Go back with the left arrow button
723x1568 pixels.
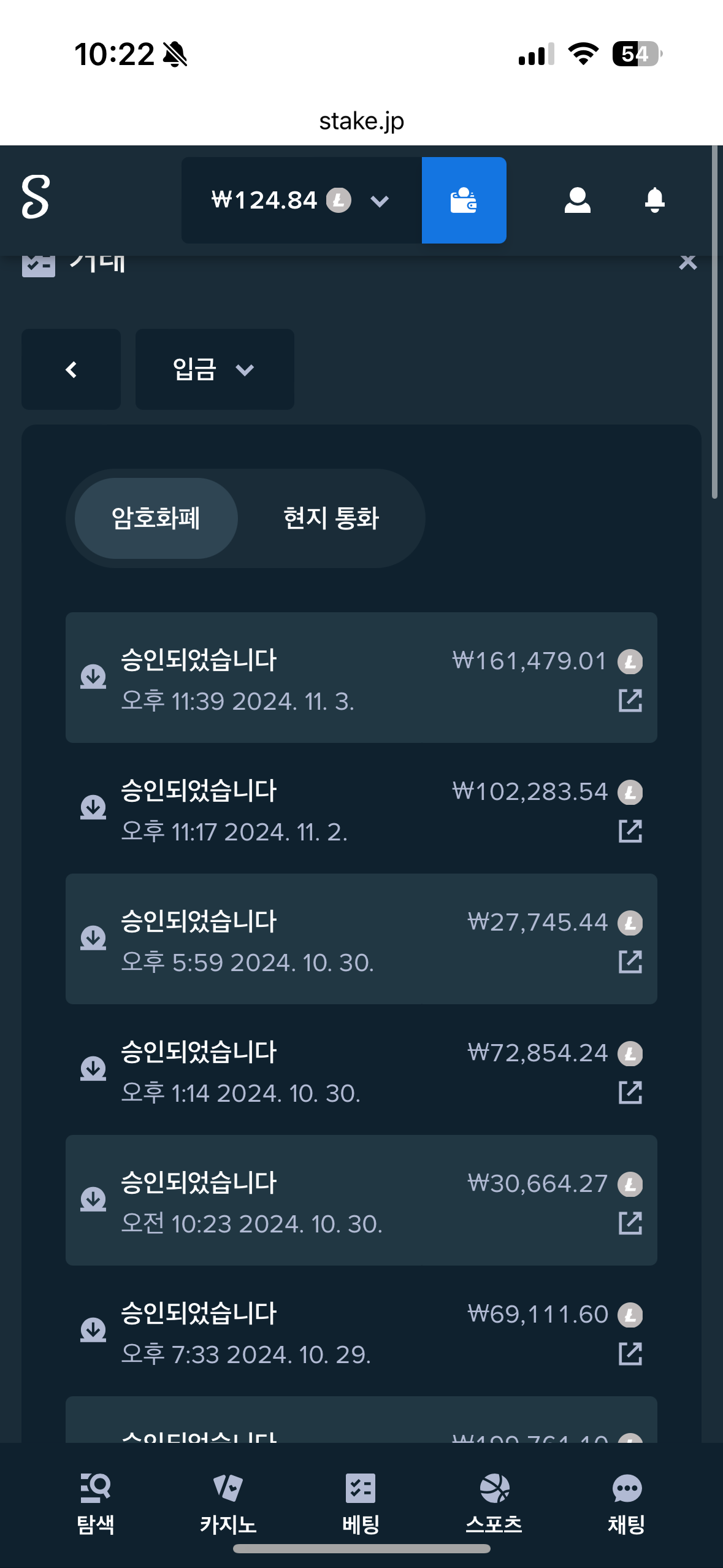click(71, 369)
